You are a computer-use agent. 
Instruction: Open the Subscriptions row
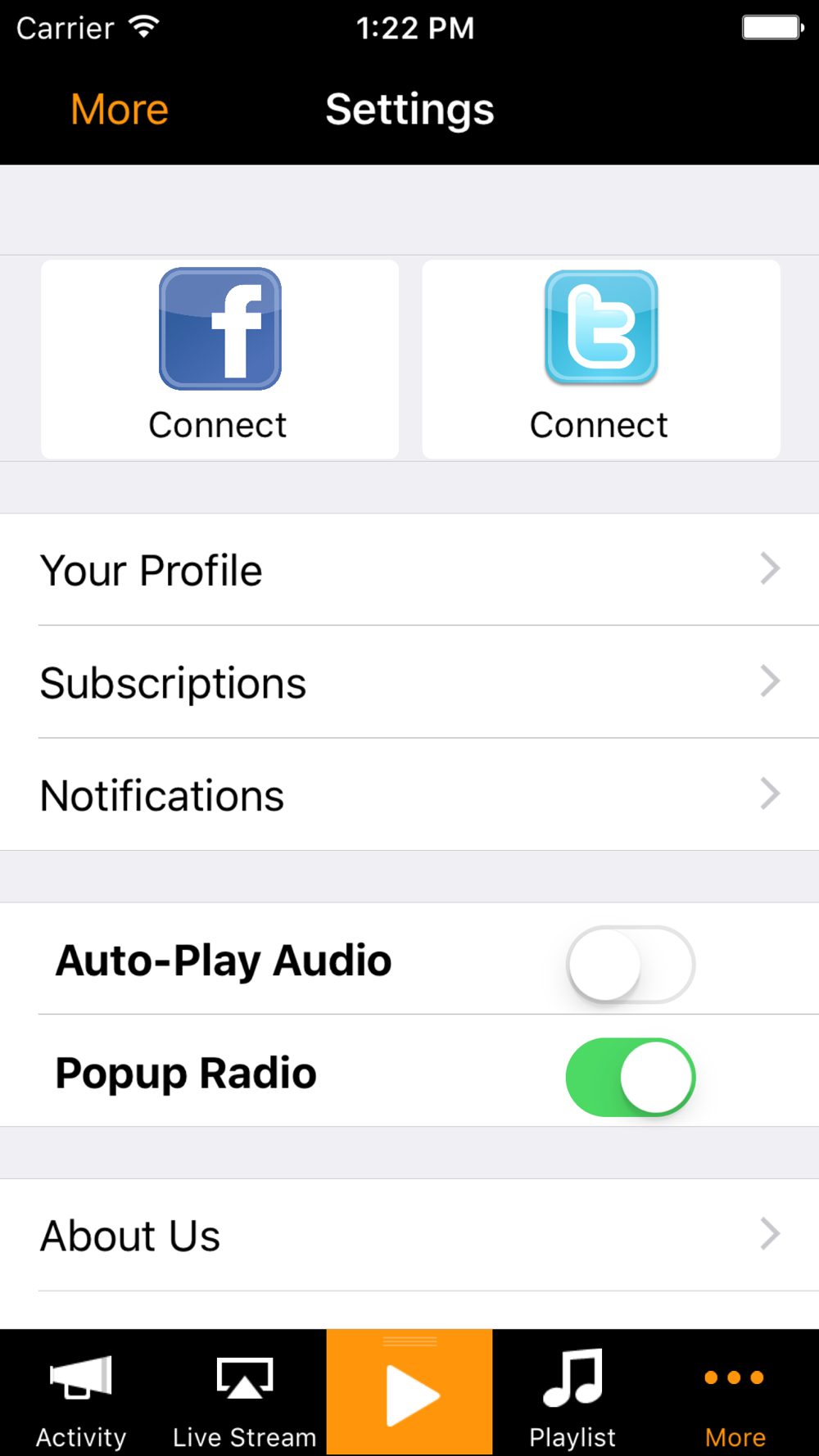point(409,682)
